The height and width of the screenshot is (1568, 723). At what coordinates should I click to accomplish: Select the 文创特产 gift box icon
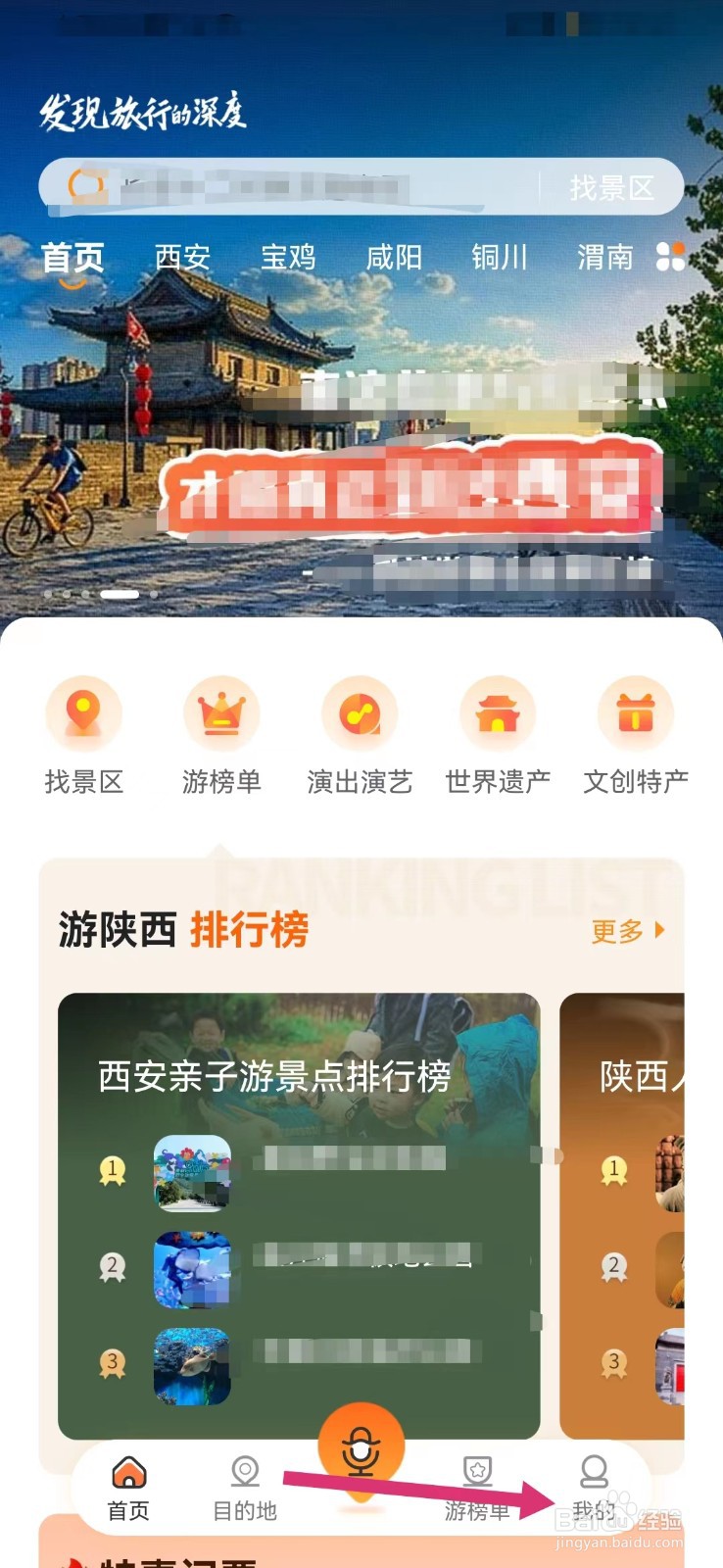pos(635,714)
